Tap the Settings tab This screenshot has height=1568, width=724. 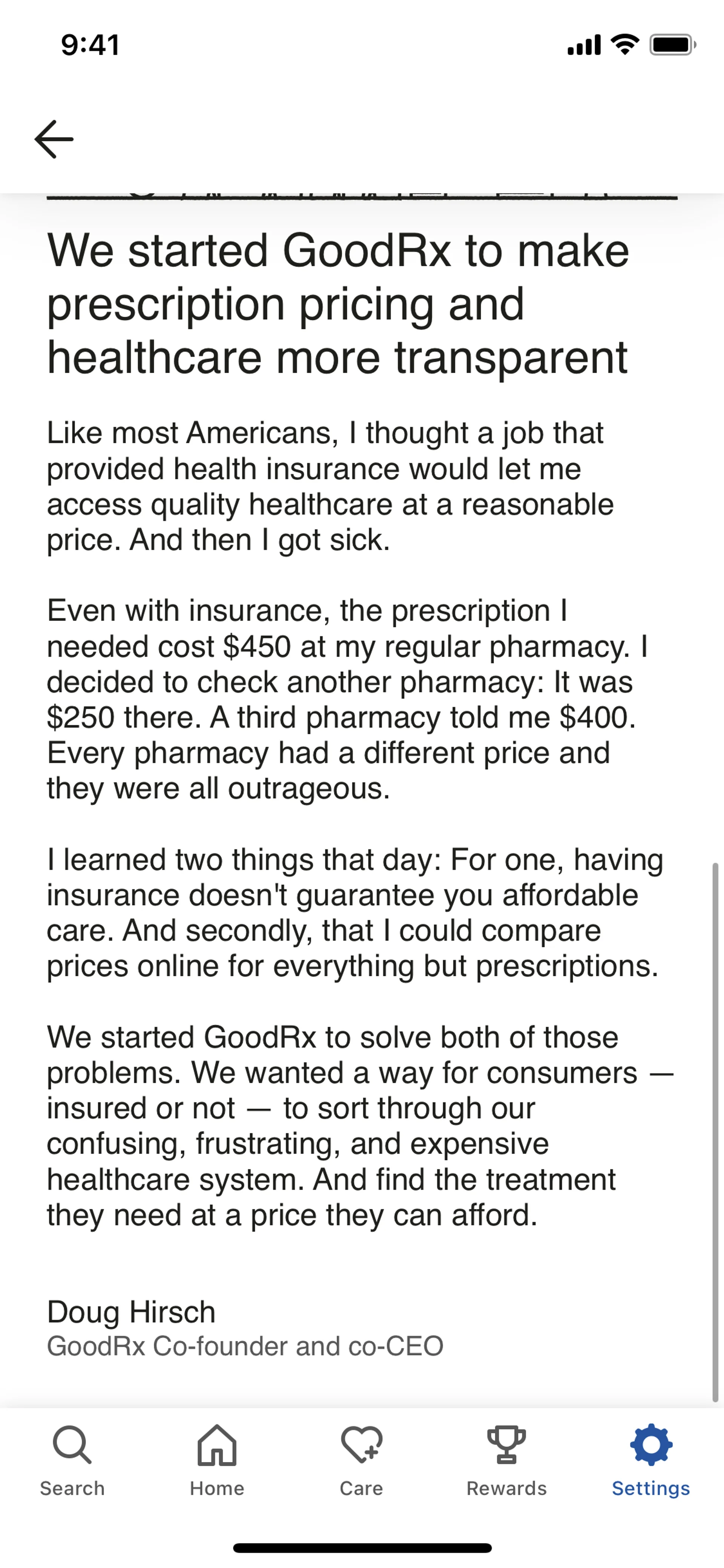click(x=650, y=1461)
